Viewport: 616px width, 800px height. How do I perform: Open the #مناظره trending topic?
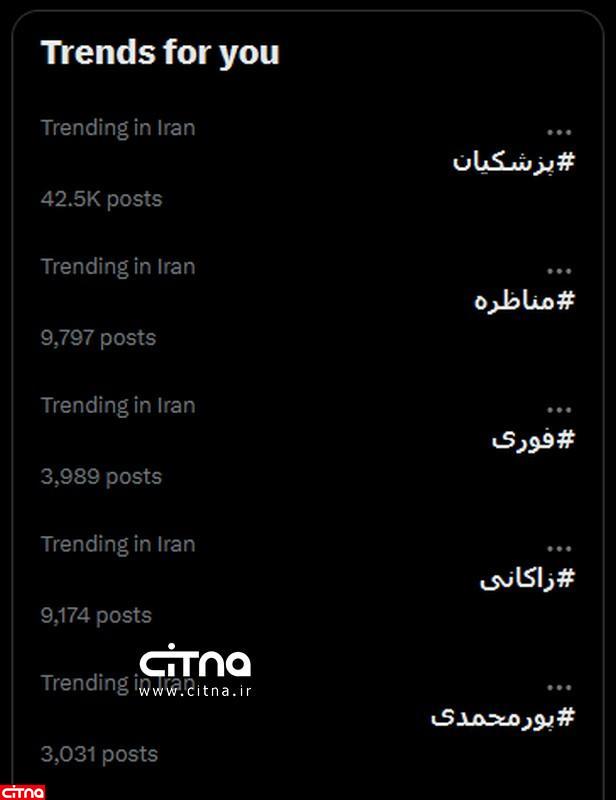pyautogui.click(x=524, y=301)
